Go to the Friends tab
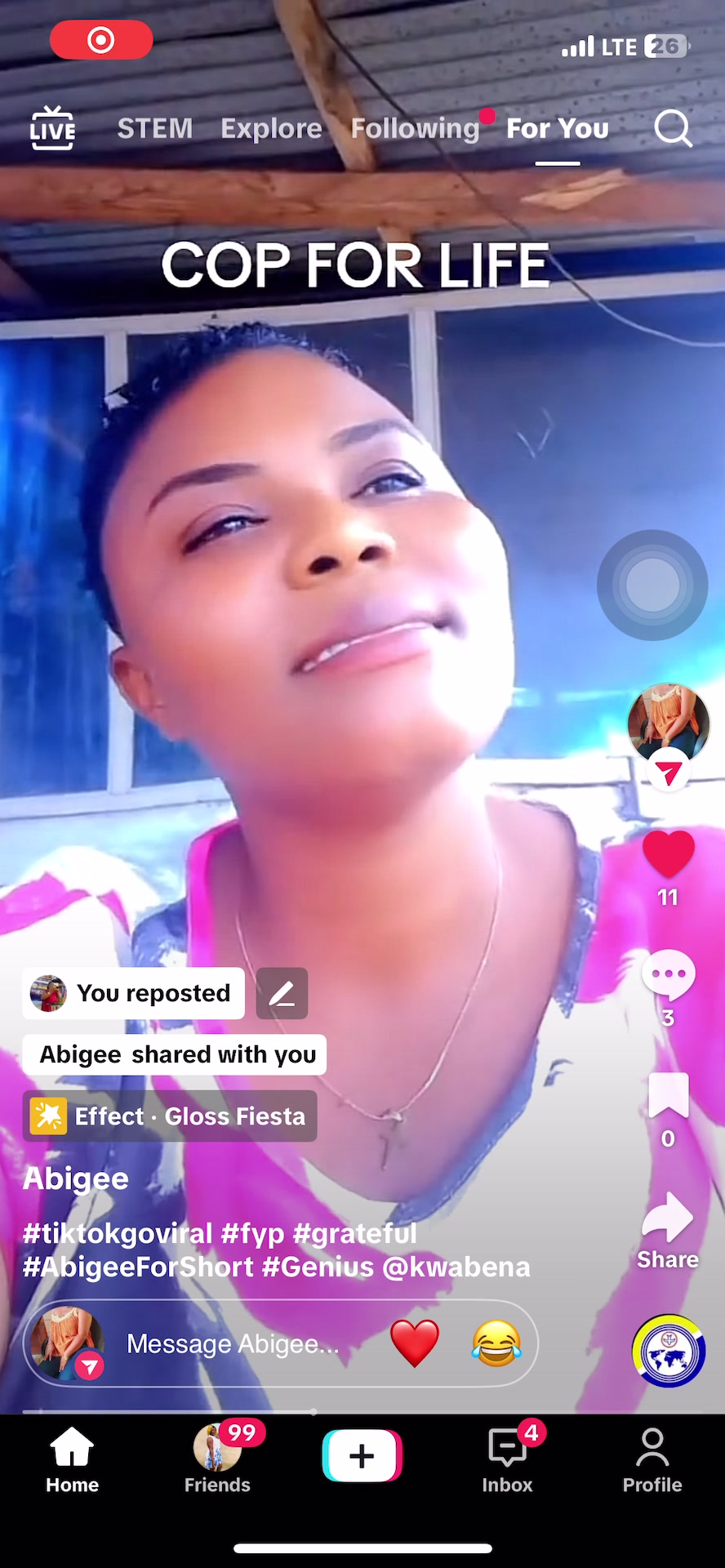The image size is (725, 1568). click(217, 1460)
